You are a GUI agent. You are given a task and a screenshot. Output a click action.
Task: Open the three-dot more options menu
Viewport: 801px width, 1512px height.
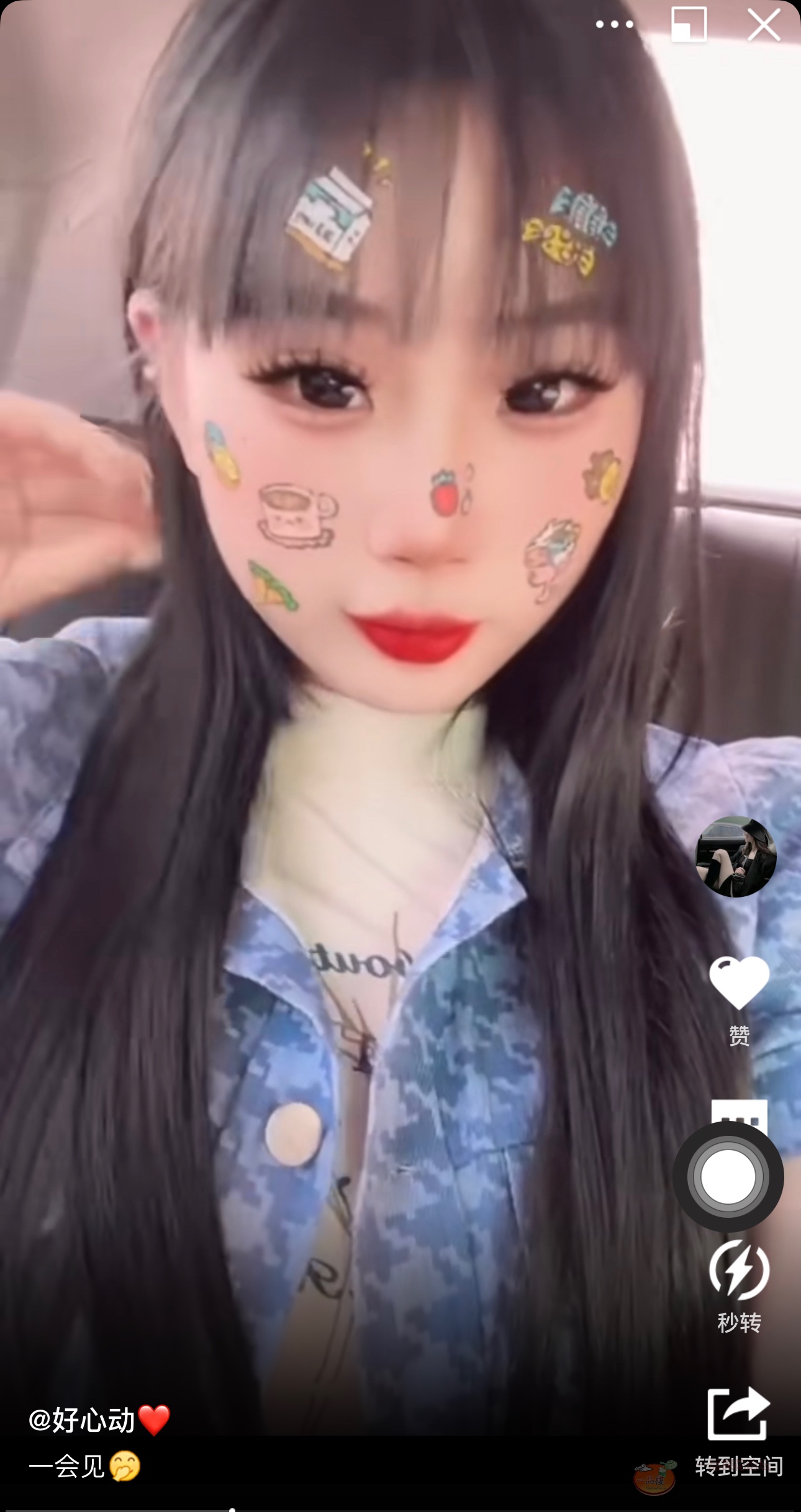click(x=615, y=25)
